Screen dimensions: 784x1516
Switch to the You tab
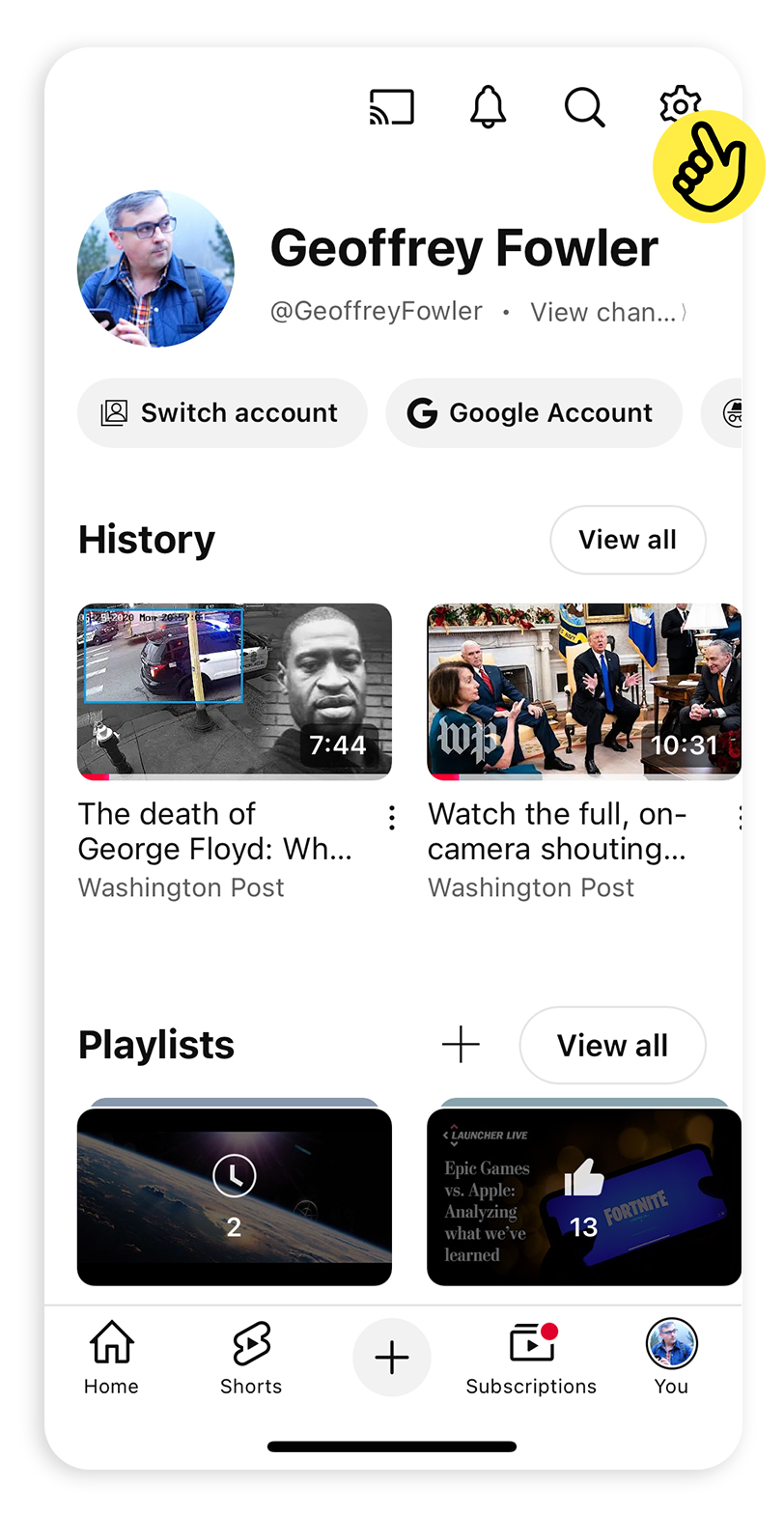tap(670, 1357)
